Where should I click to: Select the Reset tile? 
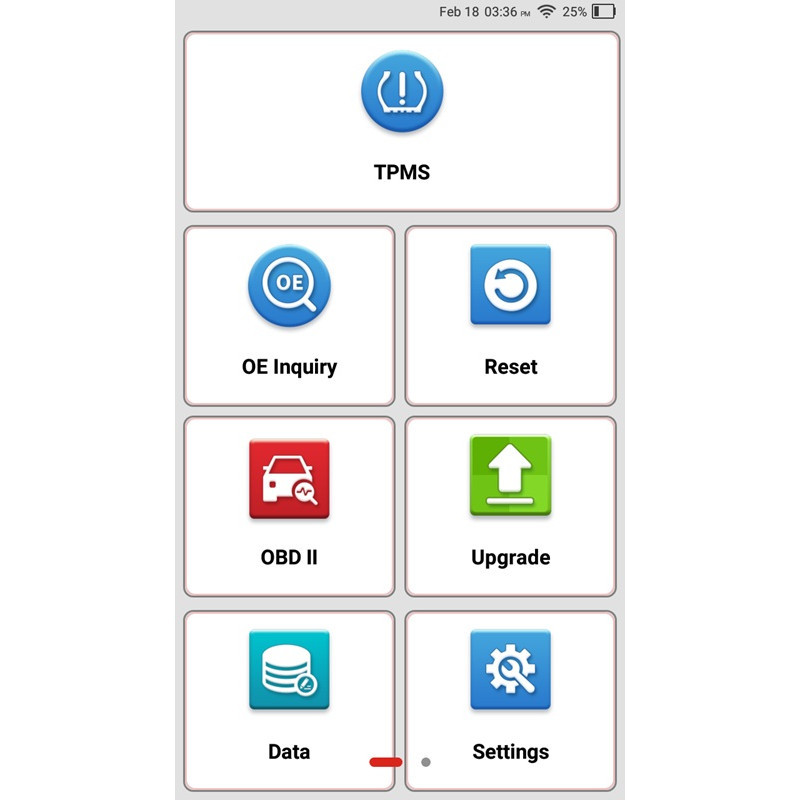[510, 315]
